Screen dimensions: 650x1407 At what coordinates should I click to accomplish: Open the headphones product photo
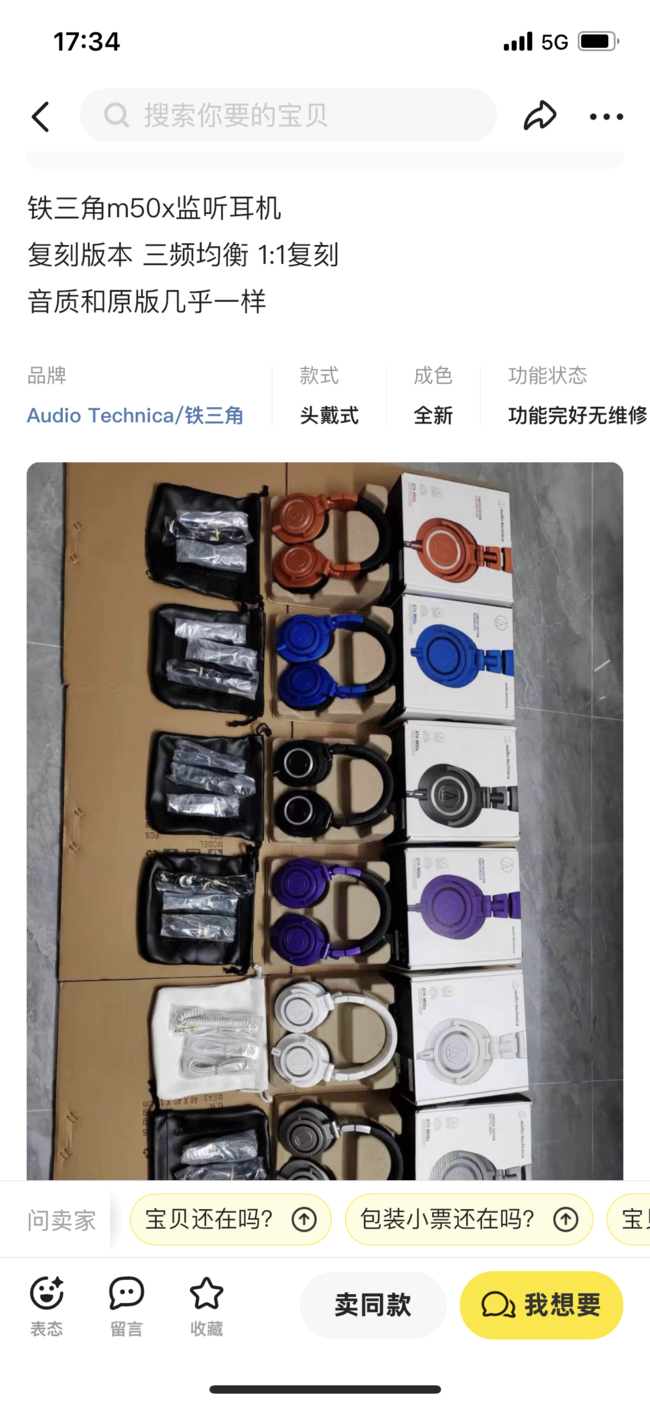click(x=324, y=820)
